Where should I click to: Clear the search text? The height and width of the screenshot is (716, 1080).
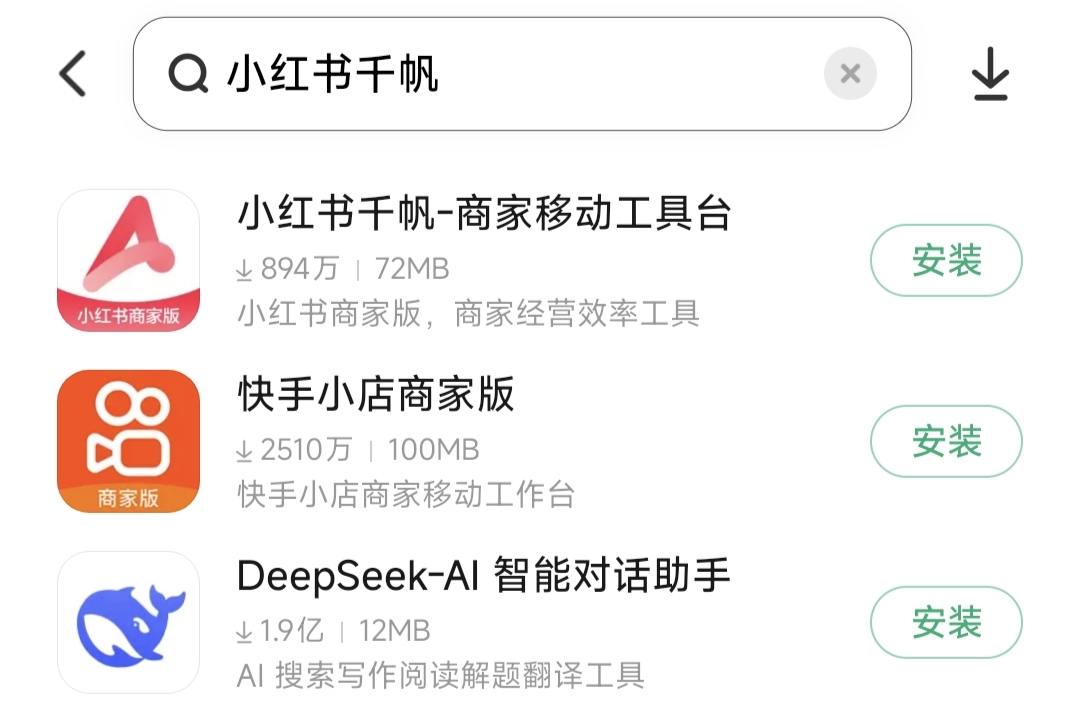(850, 74)
